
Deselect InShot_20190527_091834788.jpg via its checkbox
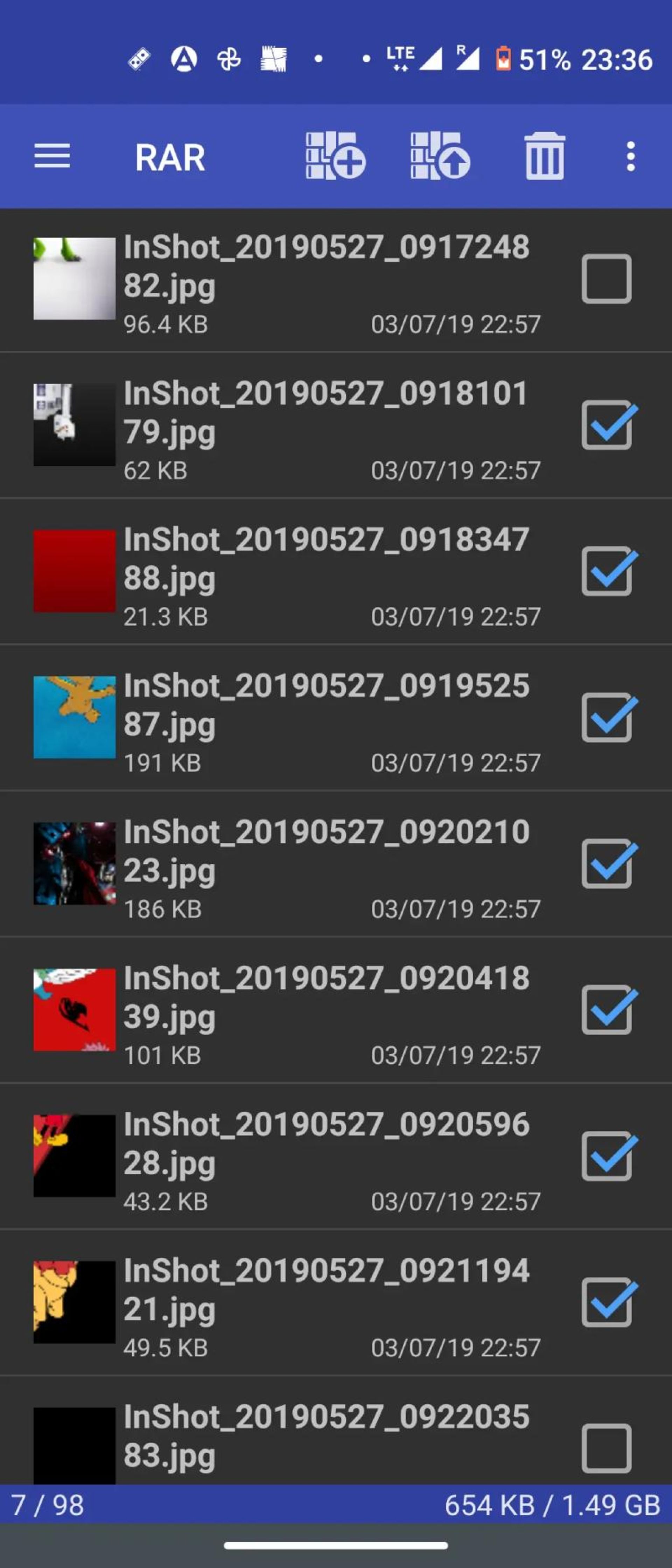pos(605,571)
